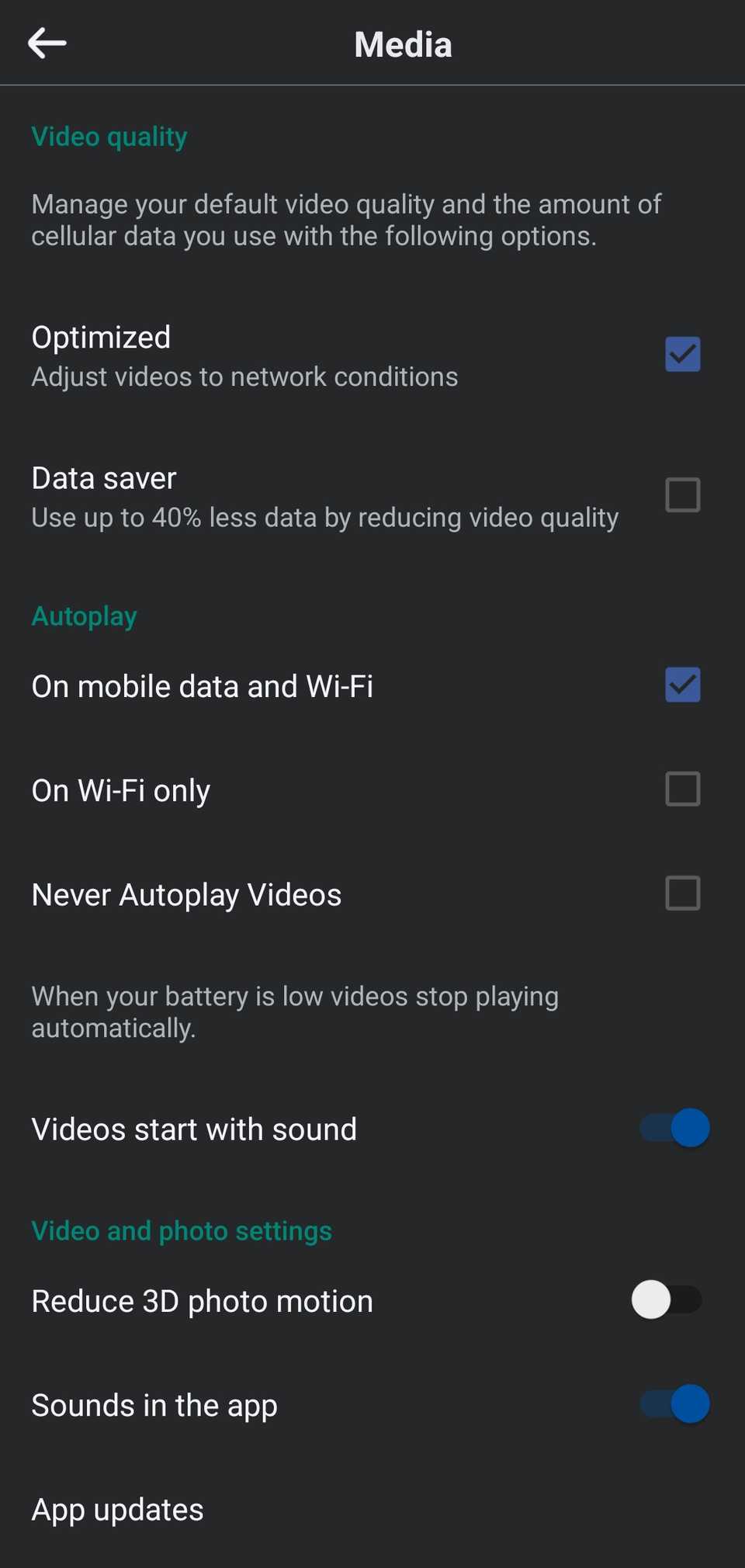Viewport: 745px width, 1568px height.
Task: Uncheck autoplay on mobile data and Wi-Fi
Action: pyautogui.click(x=681, y=685)
